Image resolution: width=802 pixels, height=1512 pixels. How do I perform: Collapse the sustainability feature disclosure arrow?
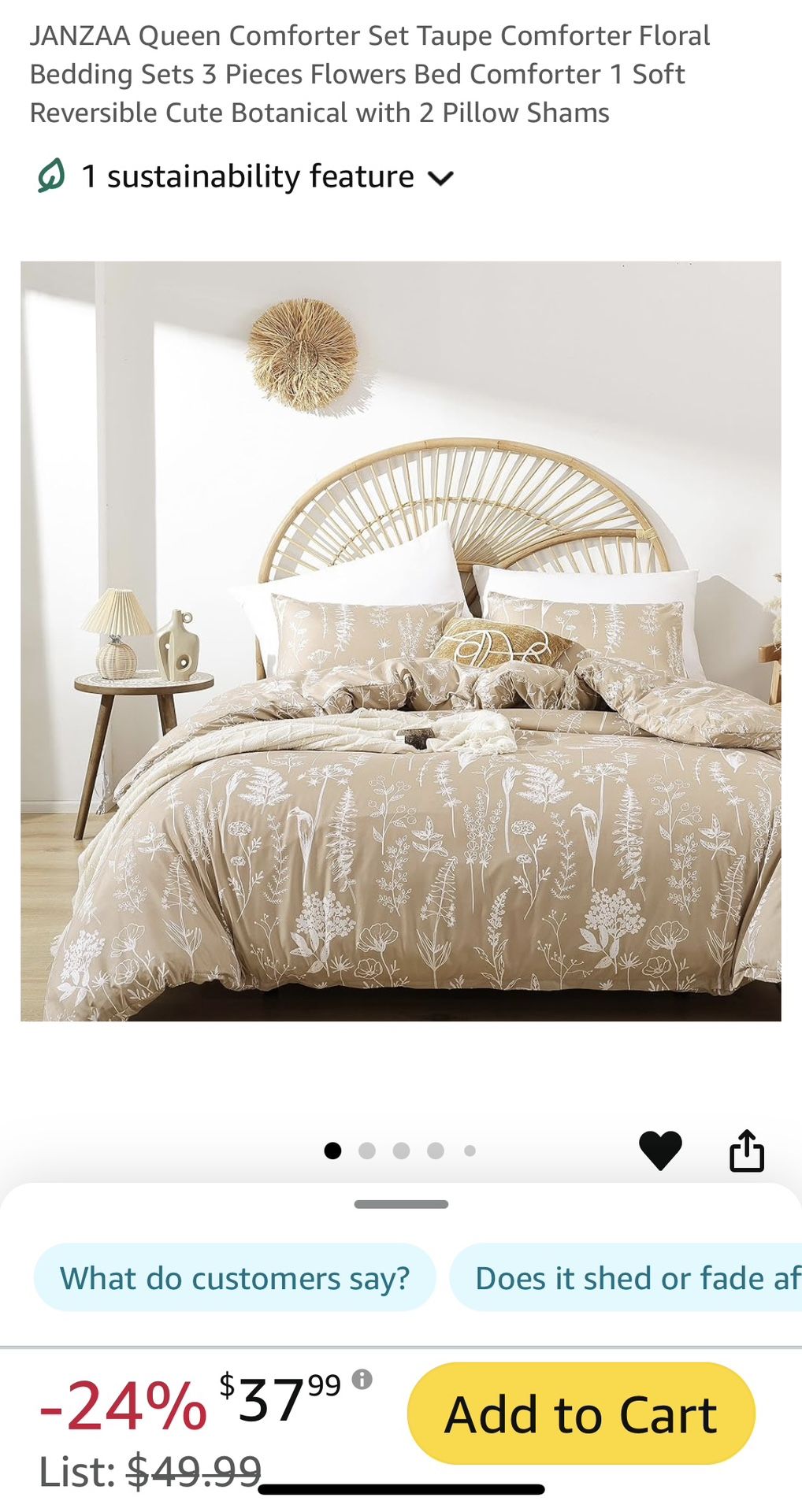pyautogui.click(x=441, y=177)
